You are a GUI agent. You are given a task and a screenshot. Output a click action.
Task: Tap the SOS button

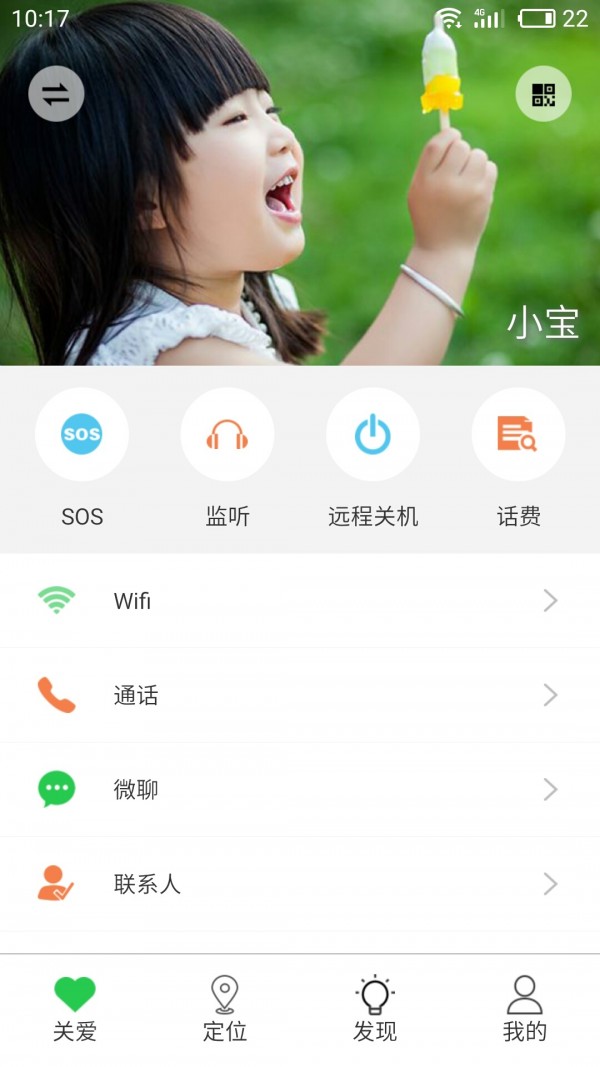(82, 435)
